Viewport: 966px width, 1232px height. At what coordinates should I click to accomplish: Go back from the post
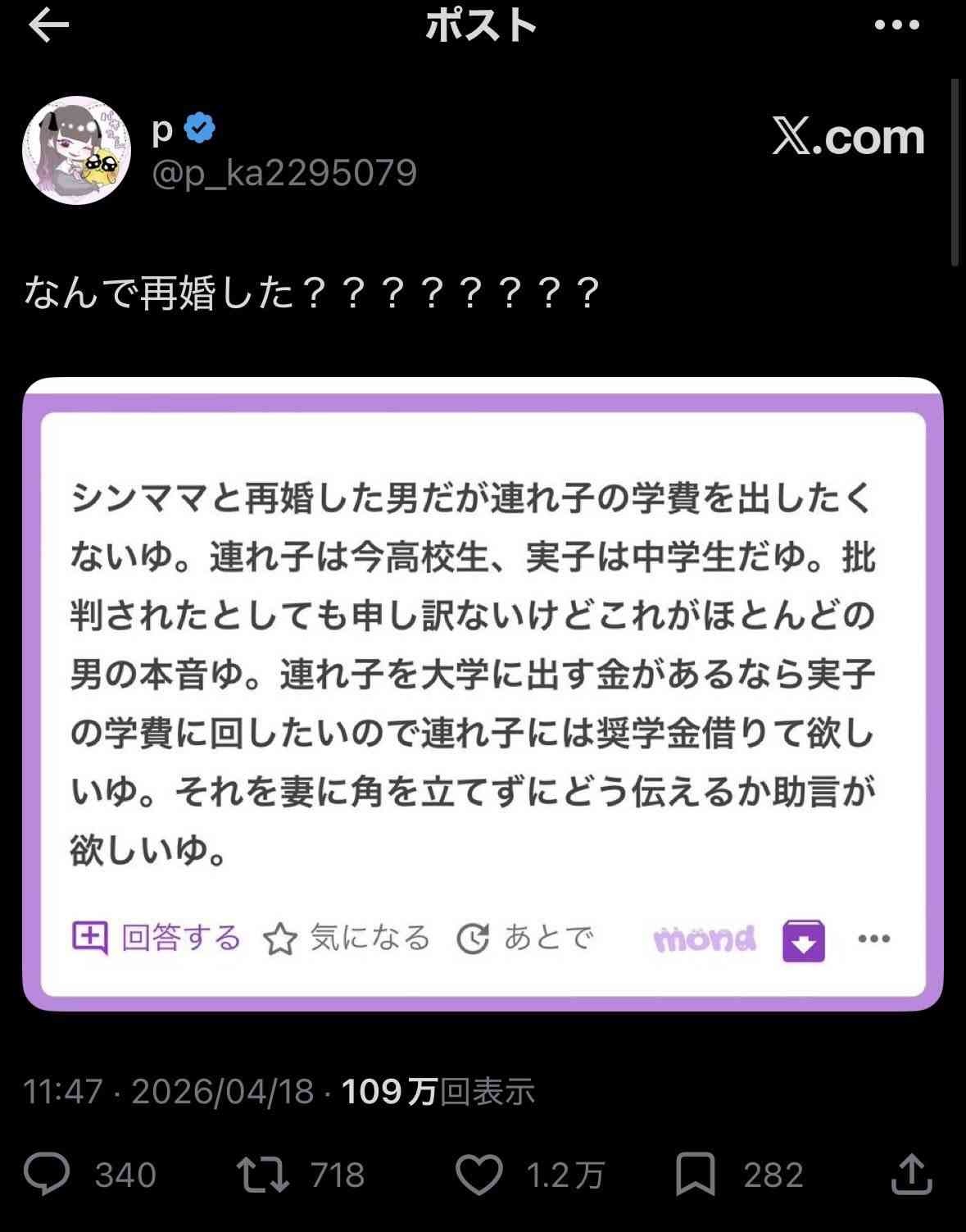(x=48, y=26)
